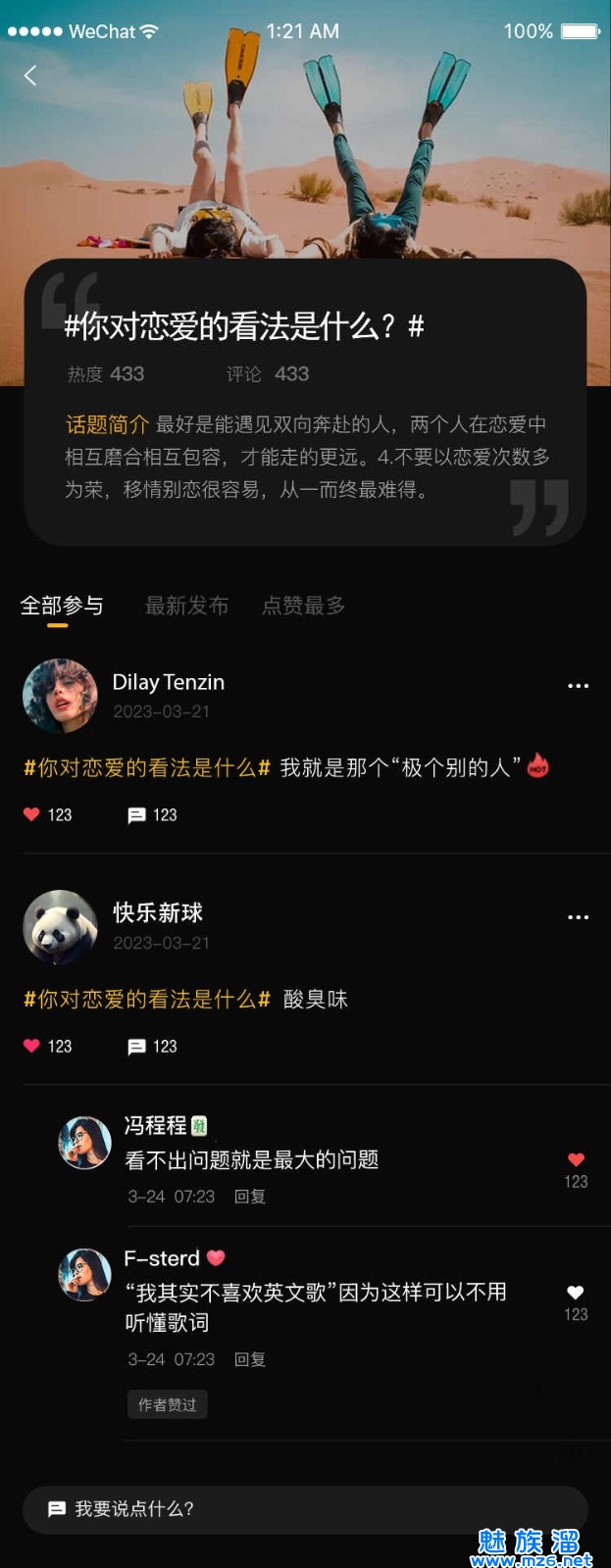
Task: Open Dilay Tenzin's profile avatar
Action: tap(60, 696)
